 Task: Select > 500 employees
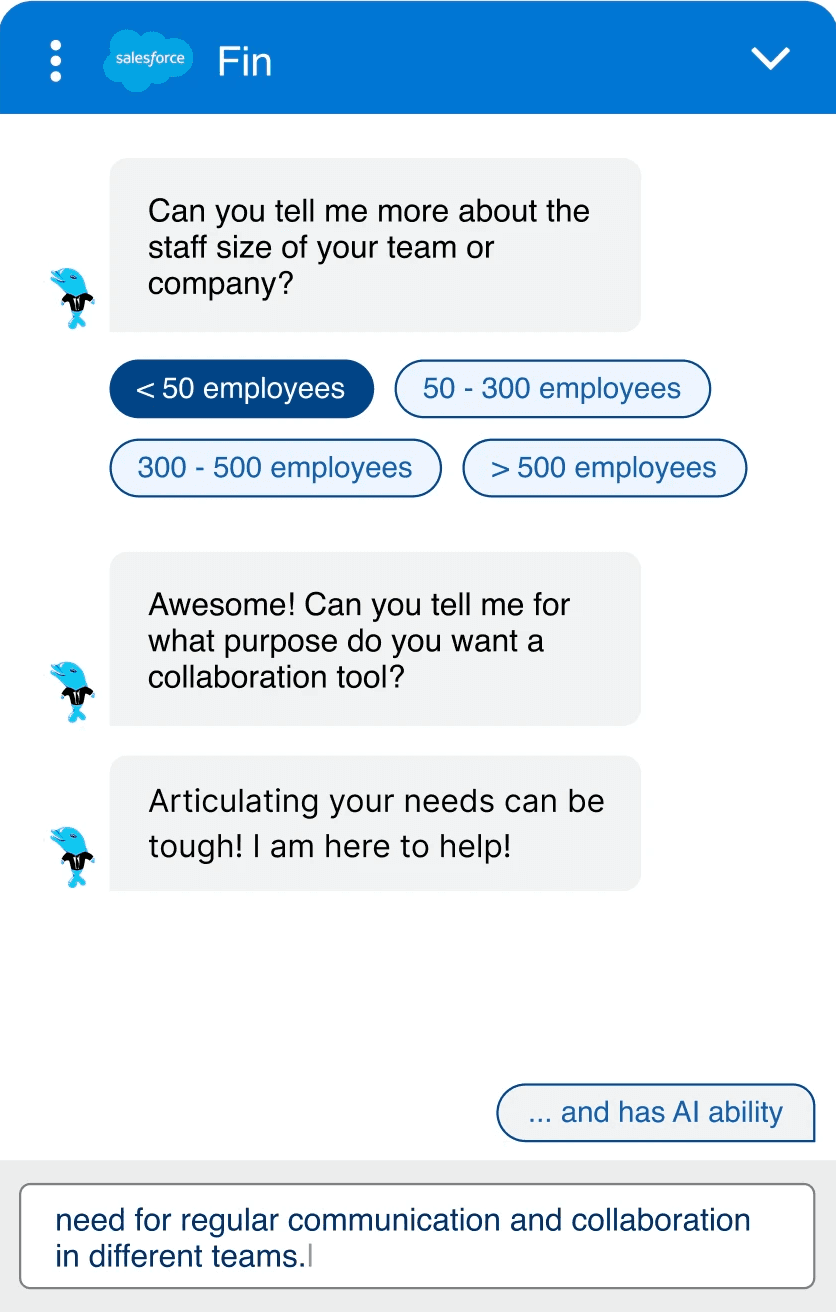604,468
